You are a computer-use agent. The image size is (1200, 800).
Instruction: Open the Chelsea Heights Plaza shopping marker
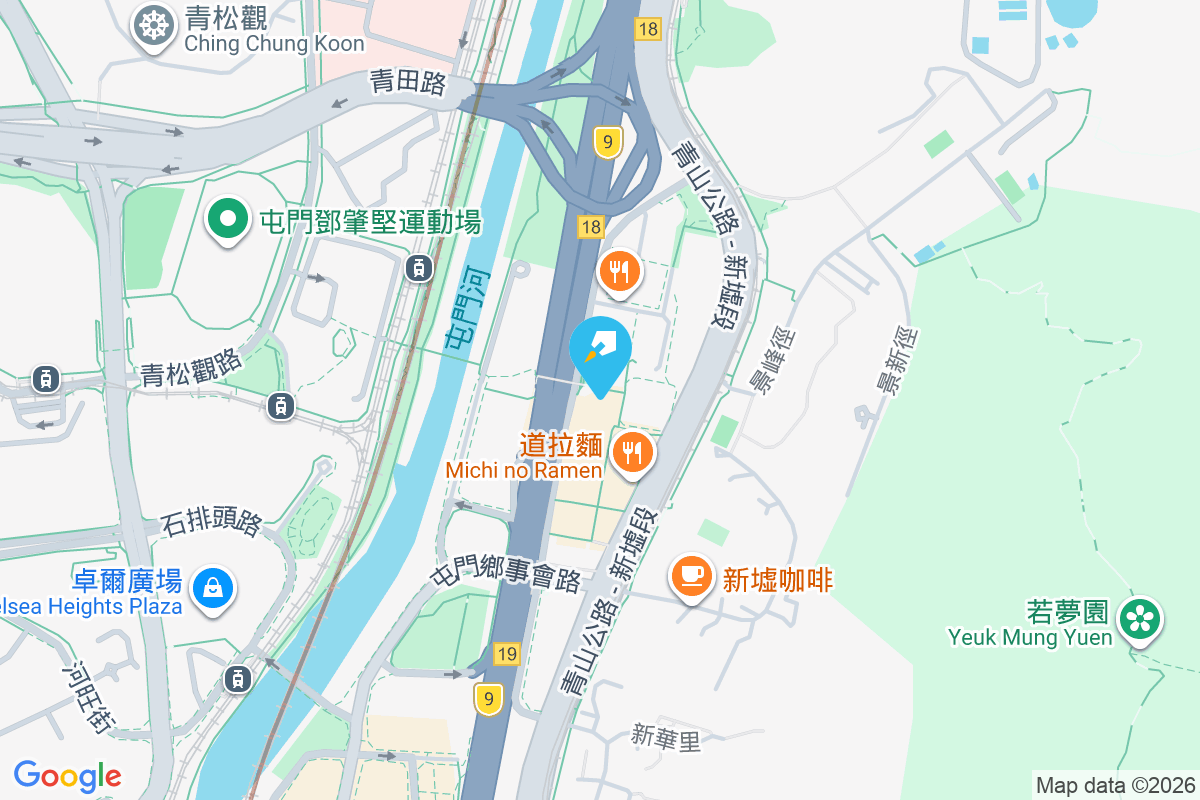coord(213,587)
